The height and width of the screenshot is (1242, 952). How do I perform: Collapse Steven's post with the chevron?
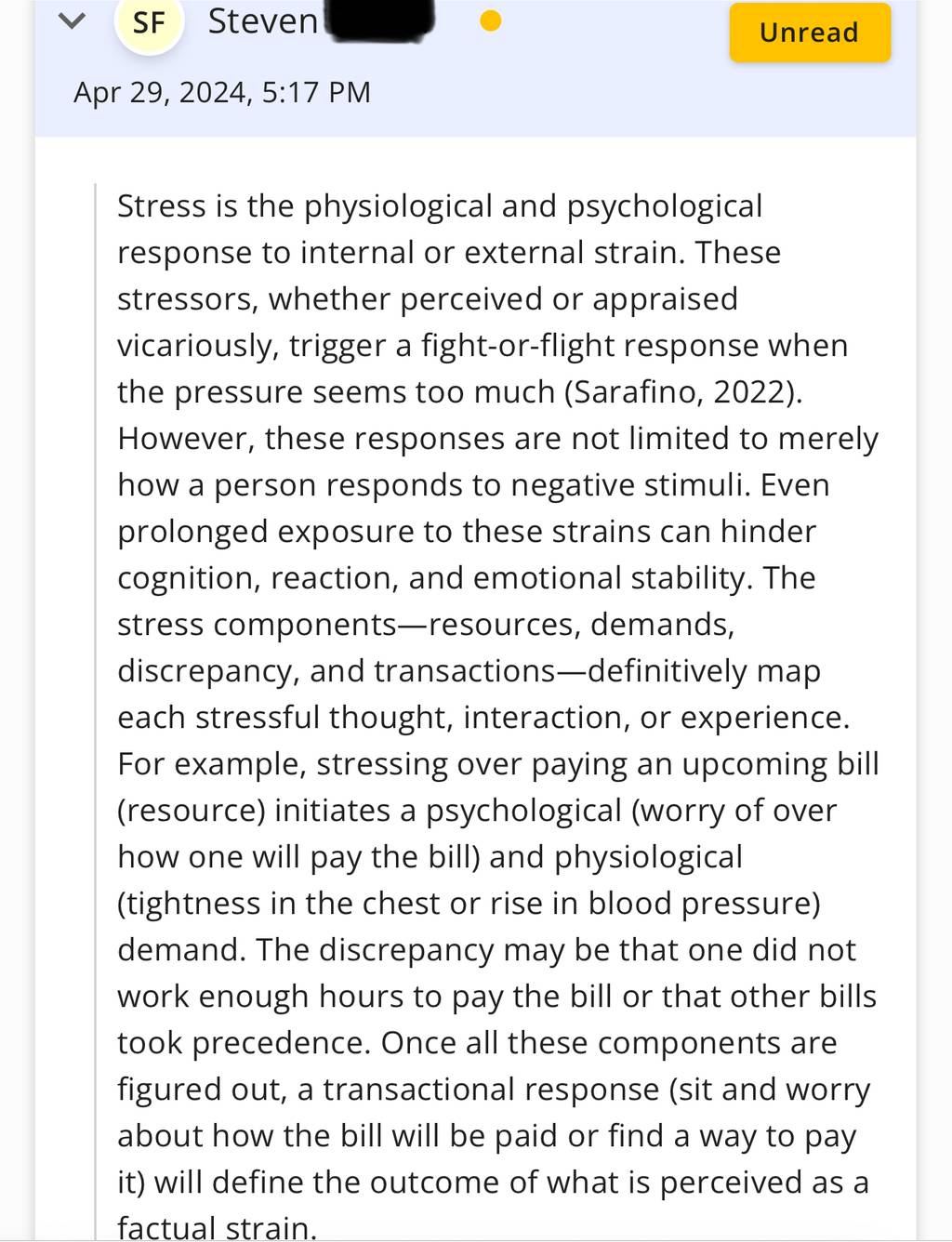[x=72, y=20]
